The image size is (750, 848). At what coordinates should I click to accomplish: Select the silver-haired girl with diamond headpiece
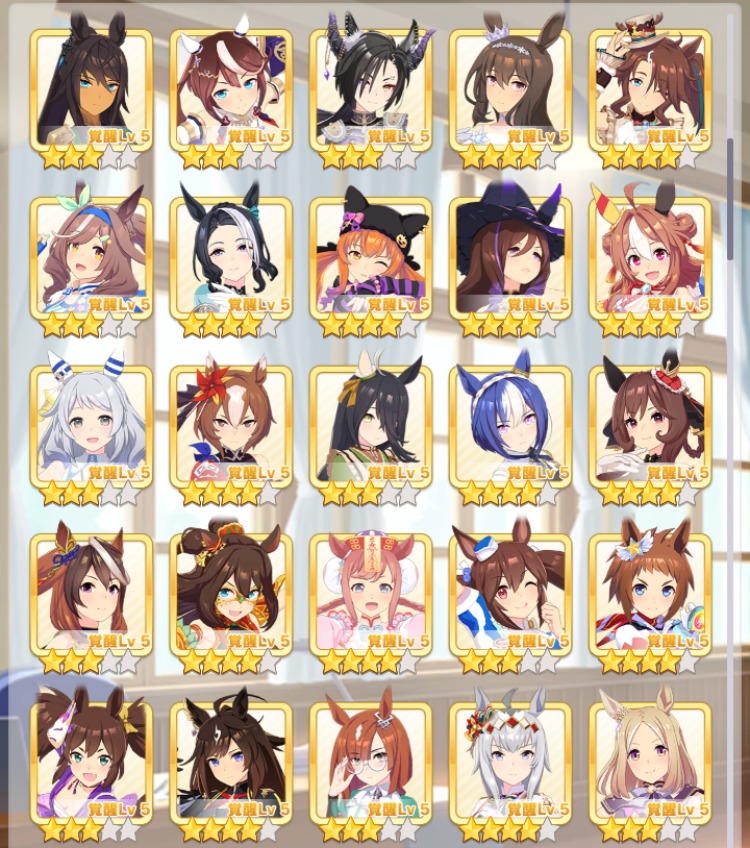click(x=510, y=762)
